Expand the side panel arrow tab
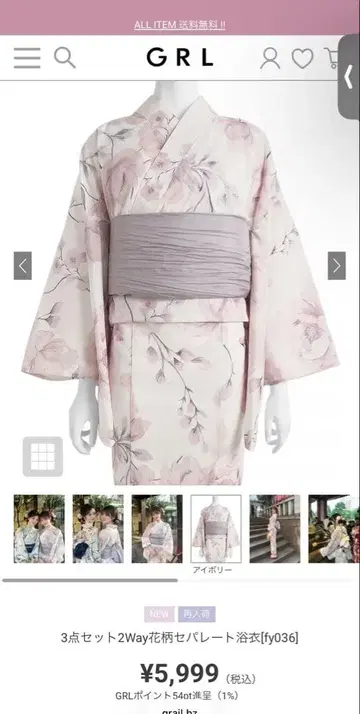This screenshot has width=360, height=714. tap(349, 77)
